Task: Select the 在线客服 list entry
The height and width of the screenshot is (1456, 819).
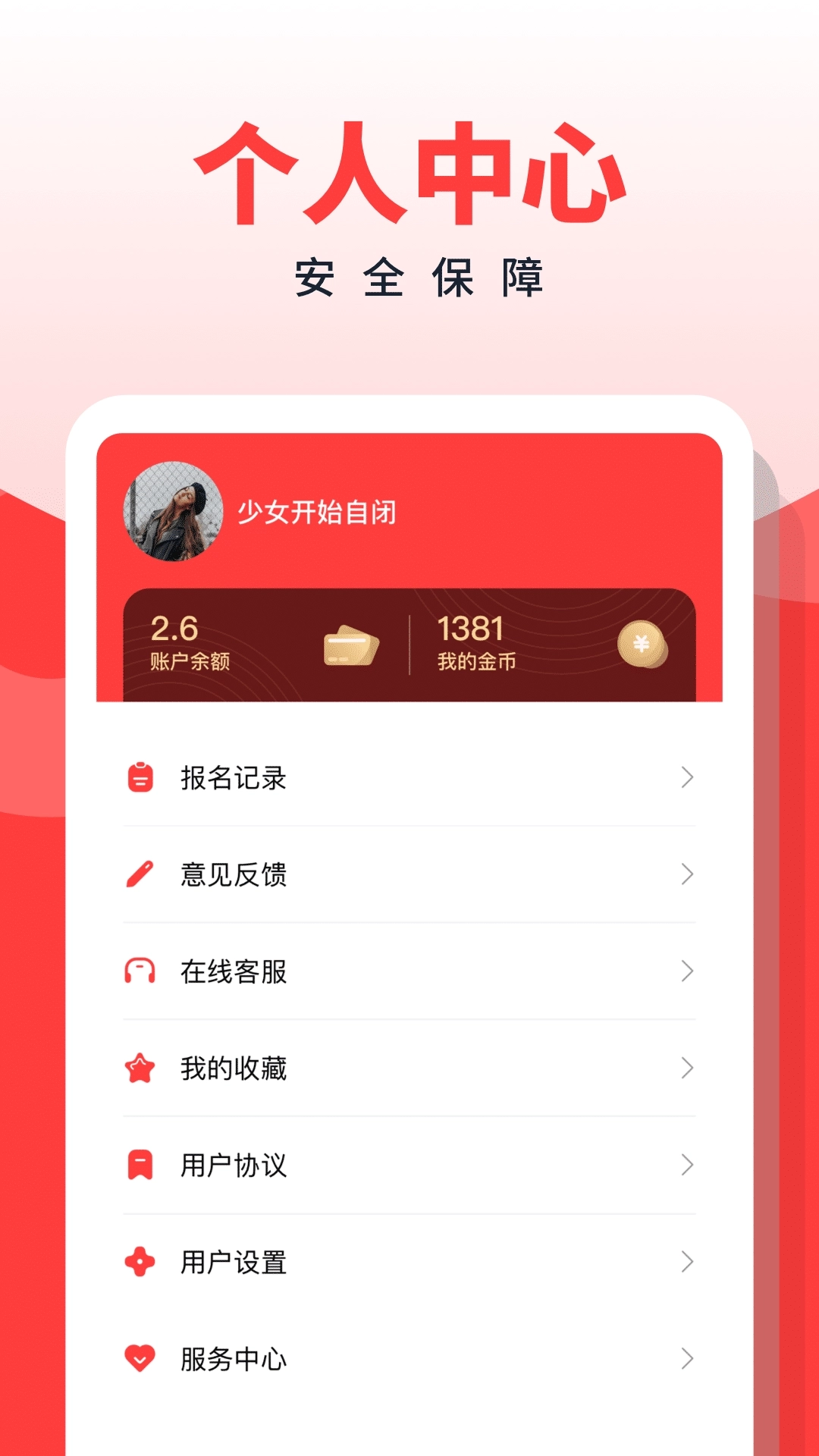Action: pos(233,970)
